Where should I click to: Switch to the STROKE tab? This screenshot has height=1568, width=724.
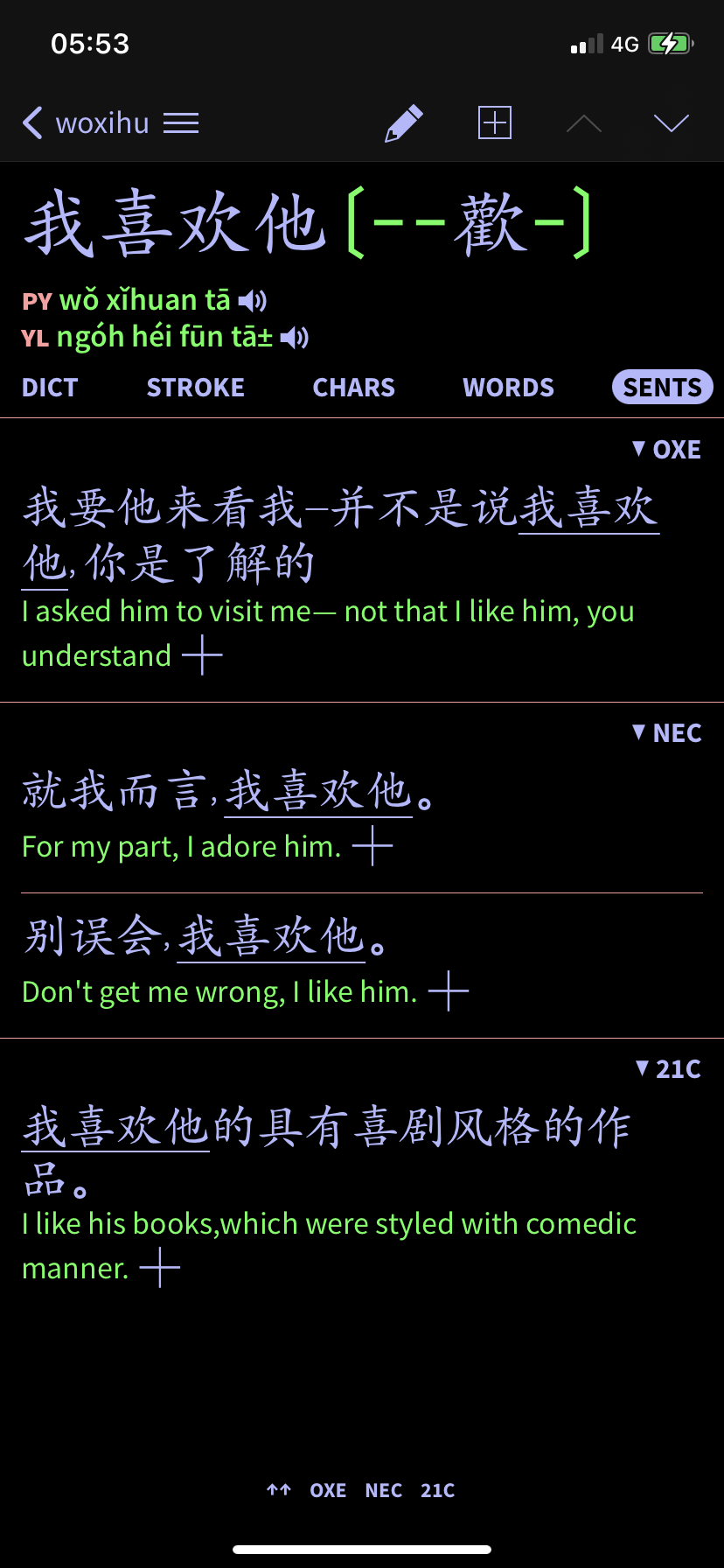[x=195, y=388]
